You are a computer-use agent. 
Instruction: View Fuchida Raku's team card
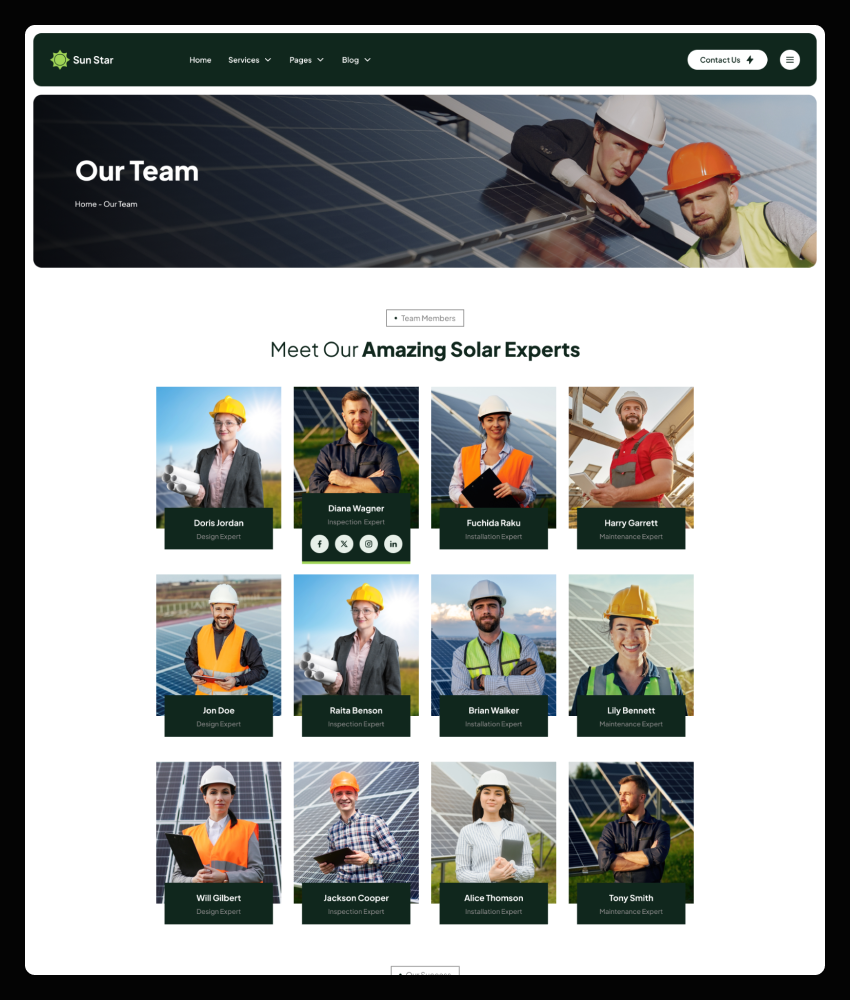point(493,460)
